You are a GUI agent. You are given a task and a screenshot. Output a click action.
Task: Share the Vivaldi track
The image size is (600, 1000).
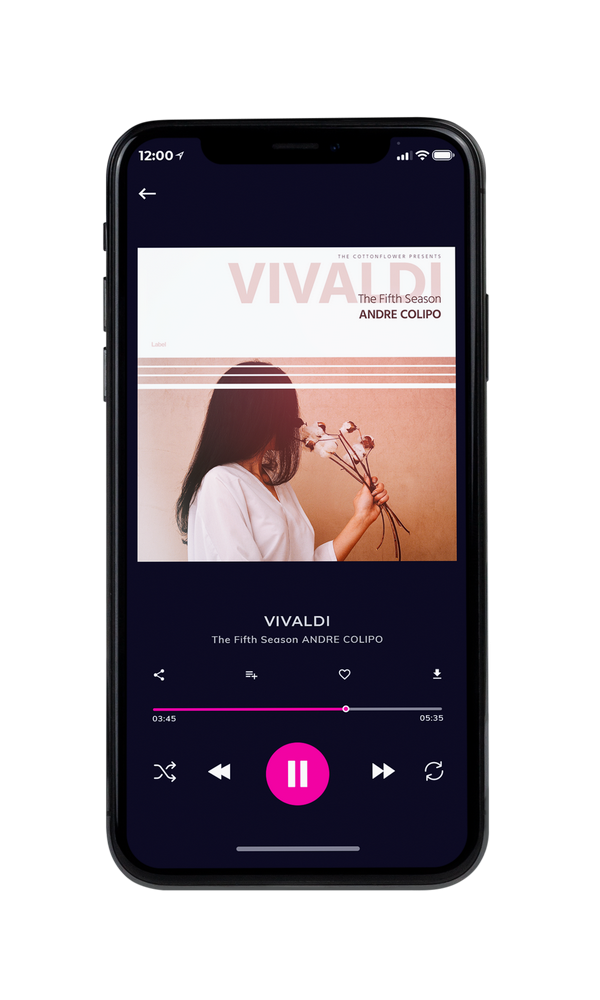[x=159, y=675]
